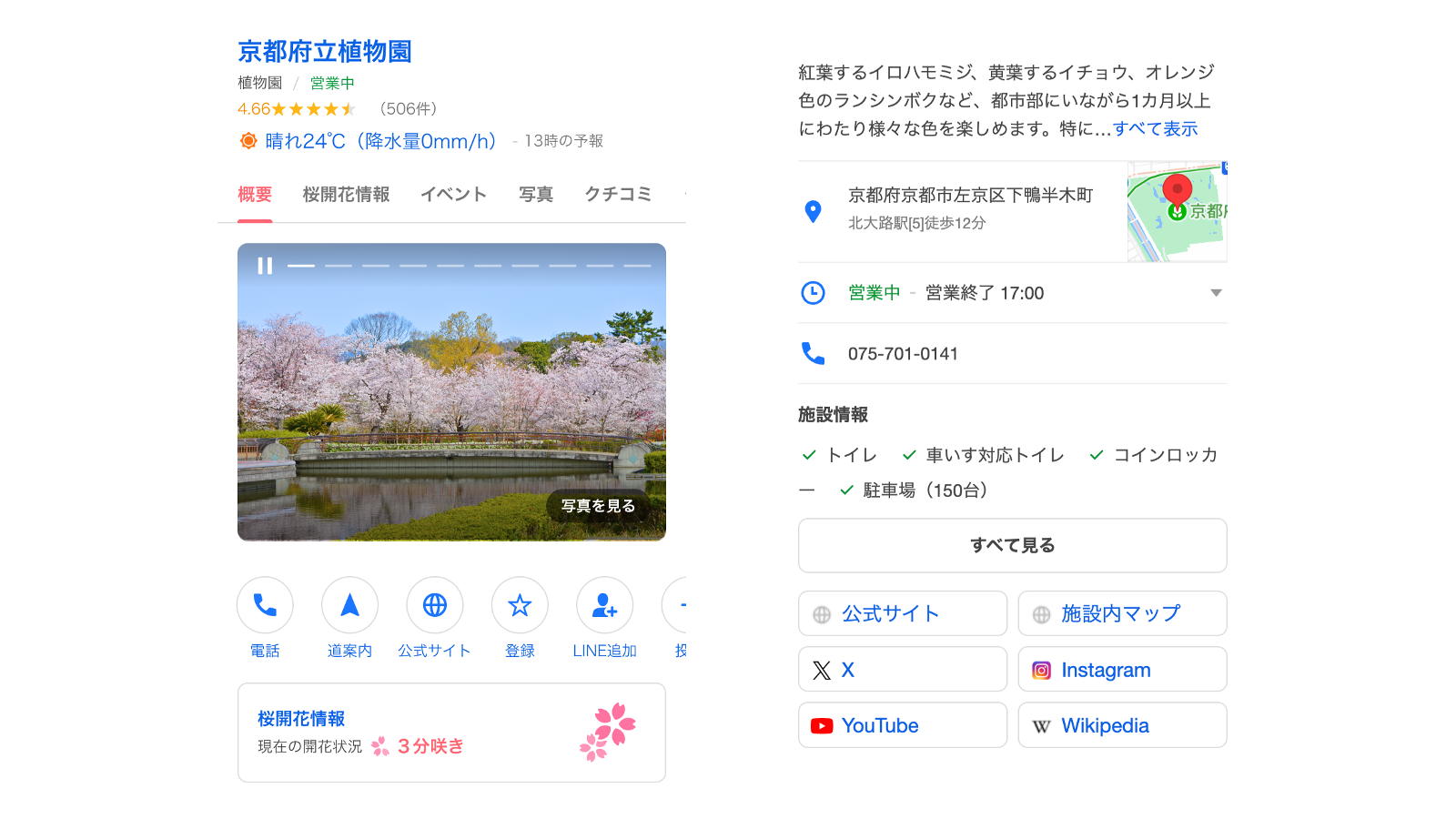Switch to the イベント tab
This screenshot has width=1456, height=819.
[453, 195]
